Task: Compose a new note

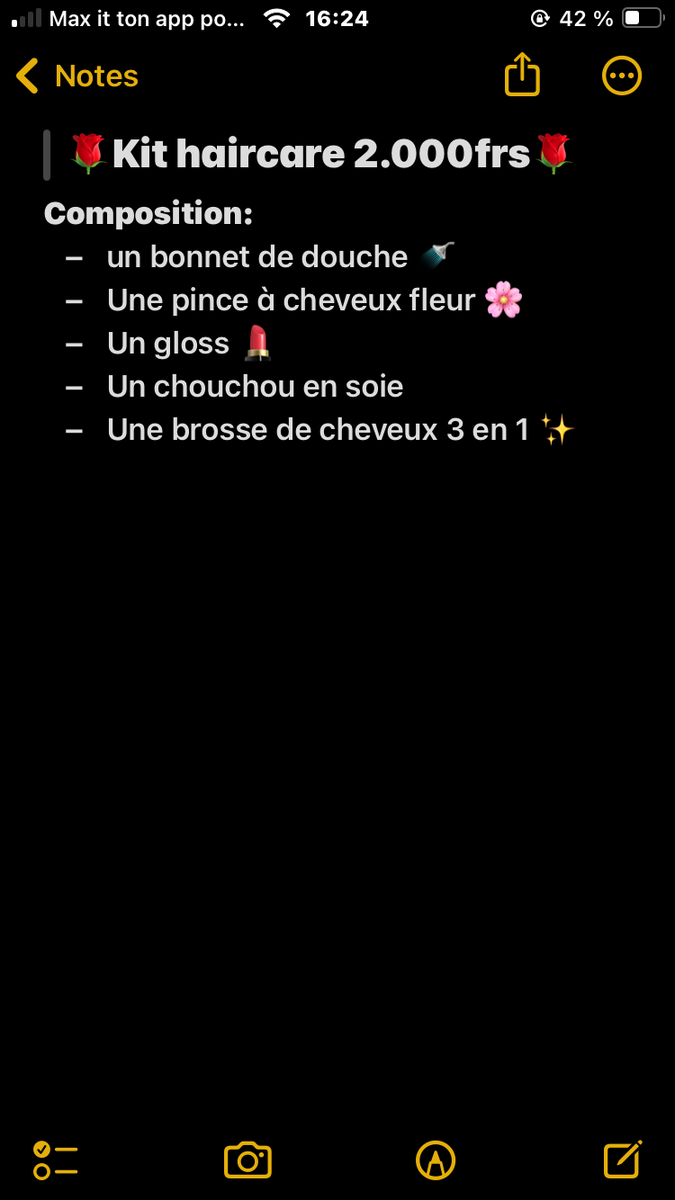Action: coord(623,1159)
